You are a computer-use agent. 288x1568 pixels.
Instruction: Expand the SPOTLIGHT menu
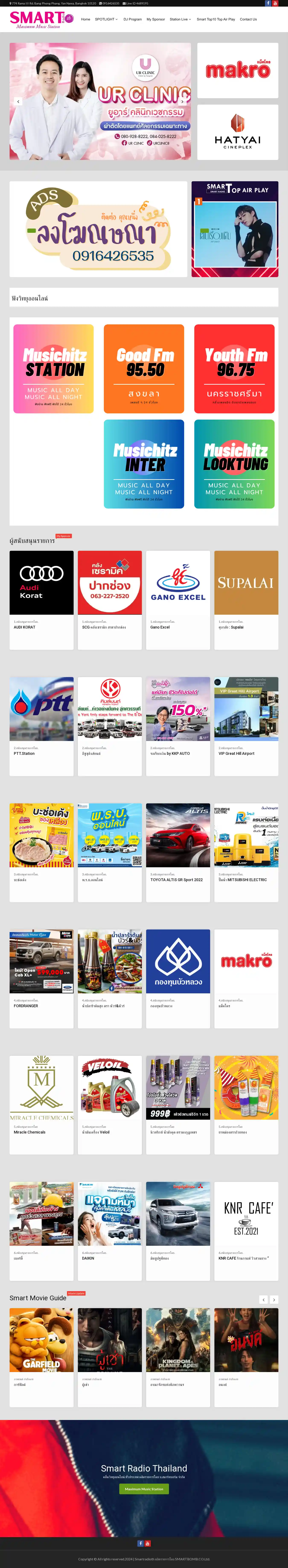106,19
